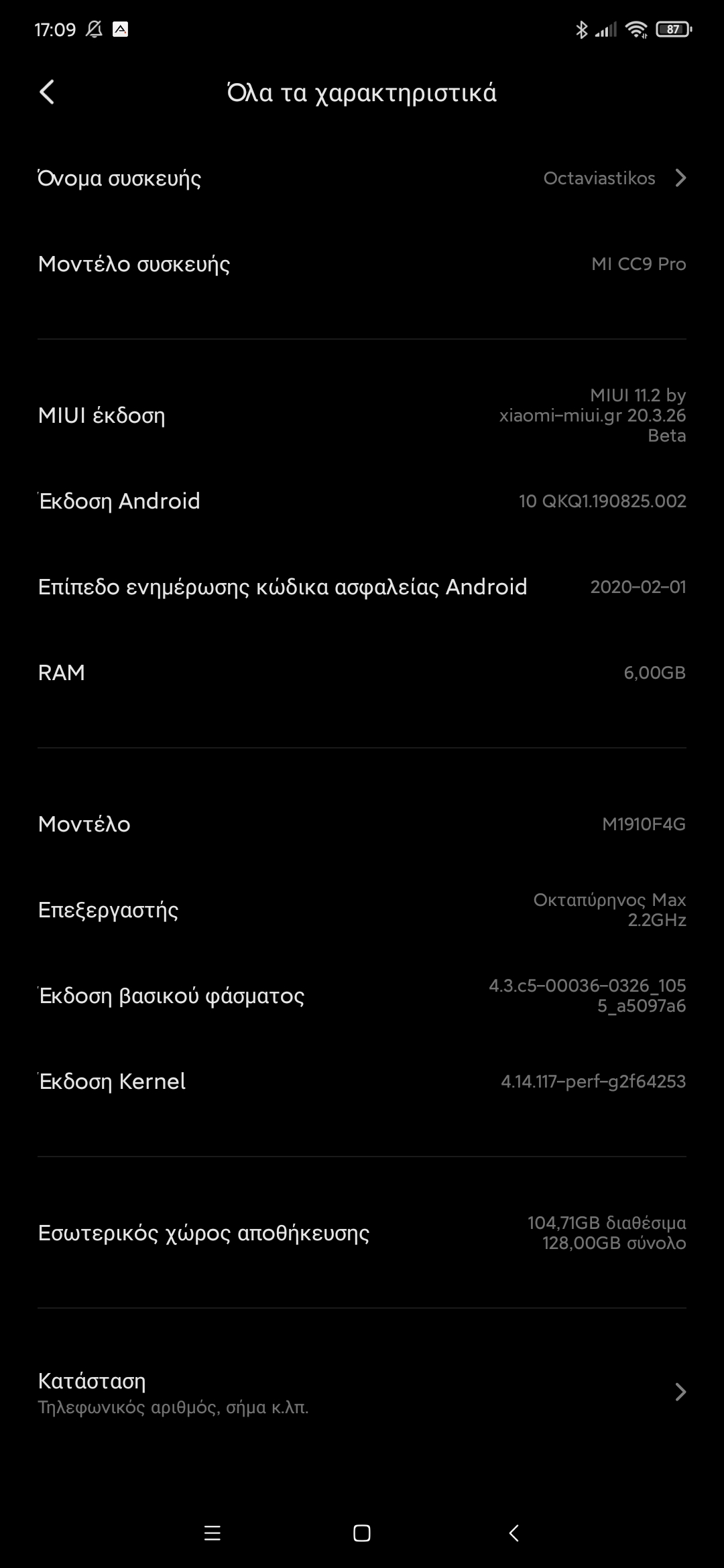Open Κατάσταση details
The height and width of the screenshot is (1568, 724).
tap(362, 1392)
